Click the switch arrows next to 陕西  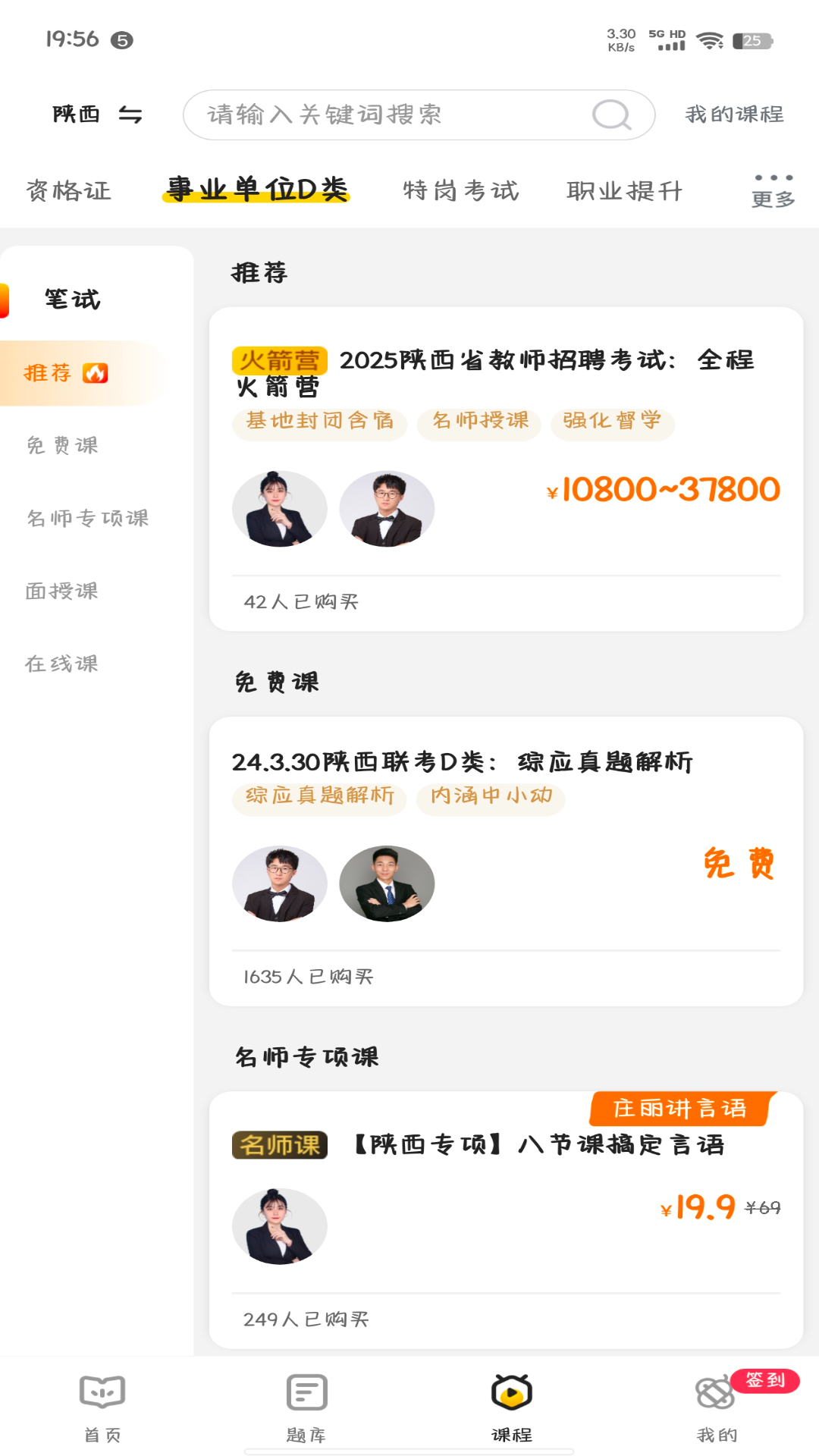130,115
